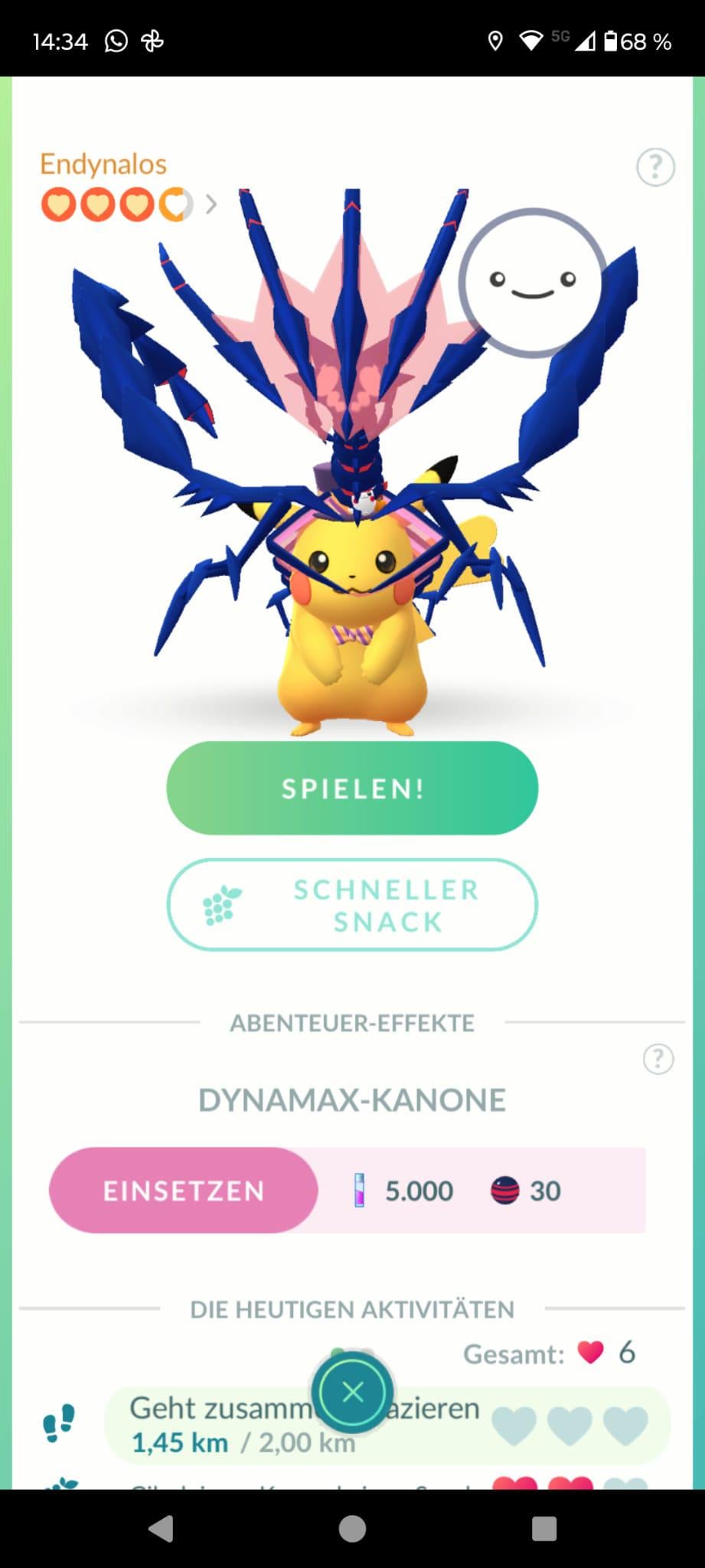
Task: Tap the SPIELEN! button
Action: click(352, 788)
